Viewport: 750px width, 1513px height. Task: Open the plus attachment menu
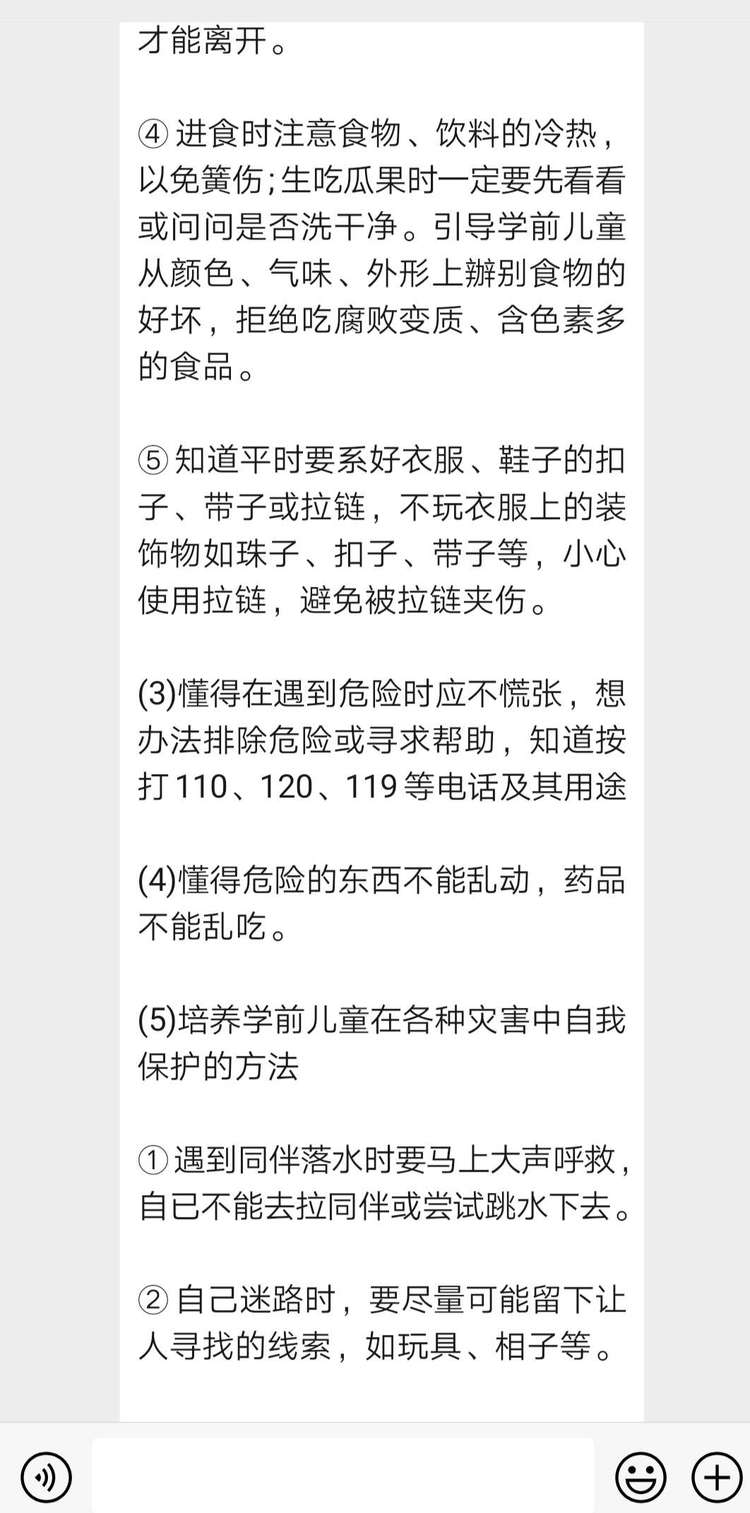(716, 1475)
